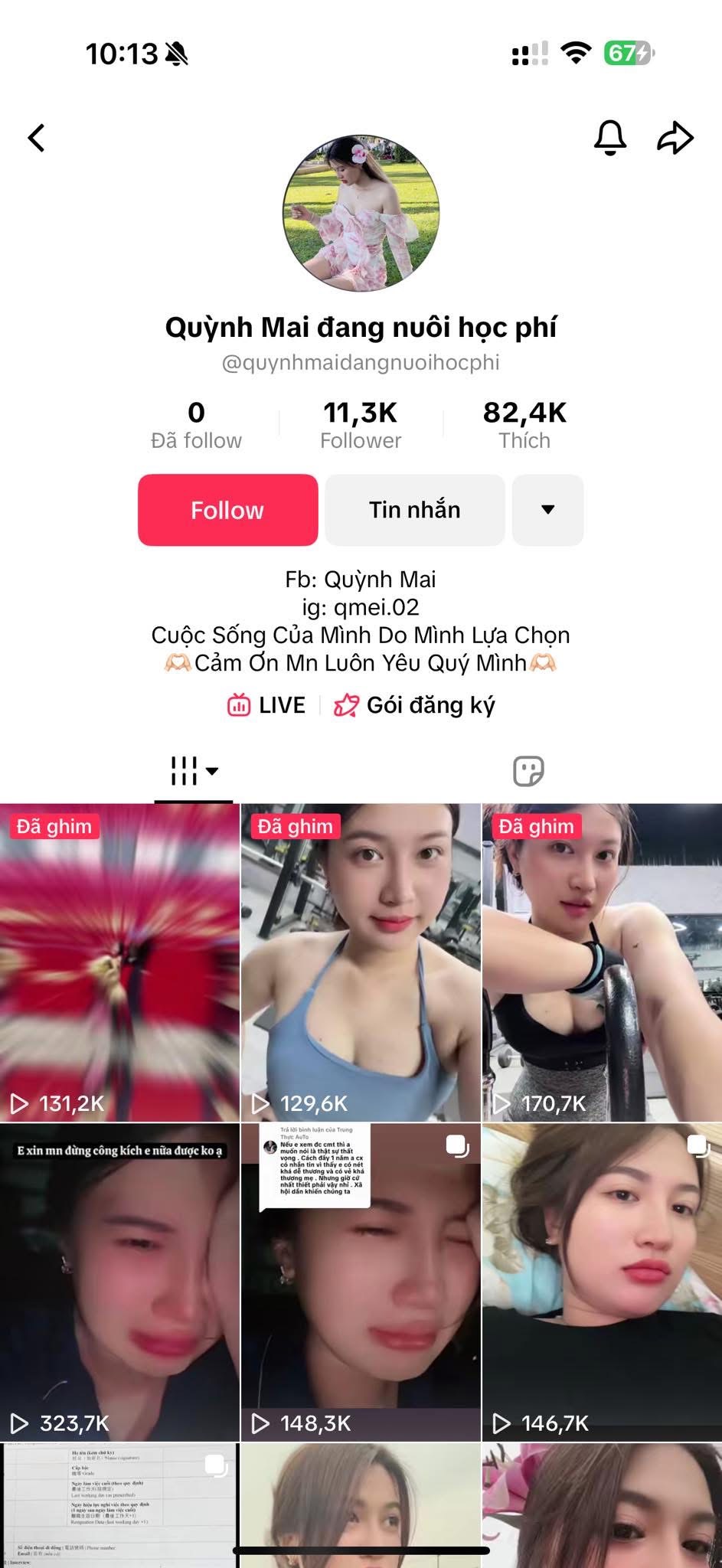Open the notifications bell

610,138
